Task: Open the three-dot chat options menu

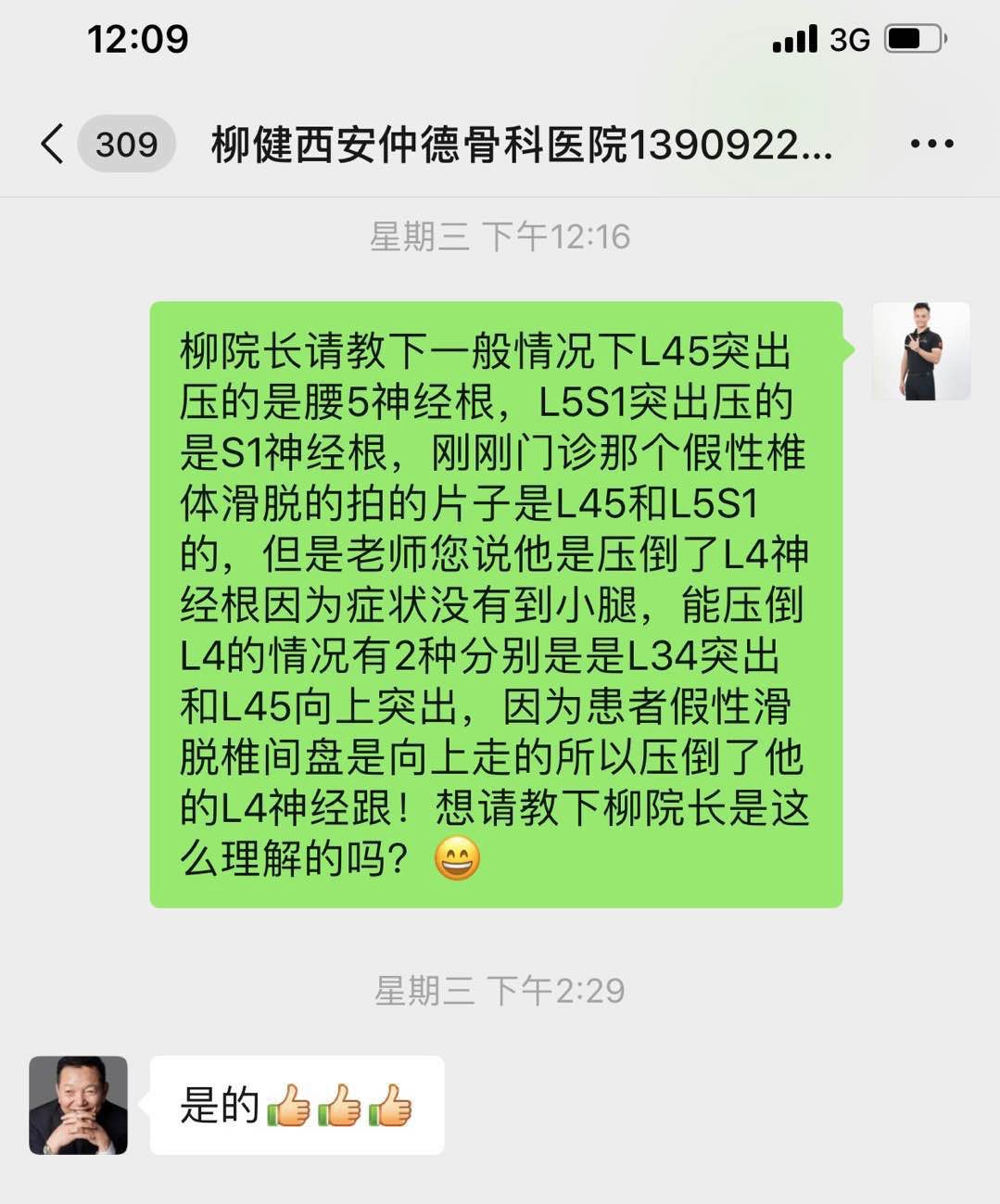Action: [931, 144]
